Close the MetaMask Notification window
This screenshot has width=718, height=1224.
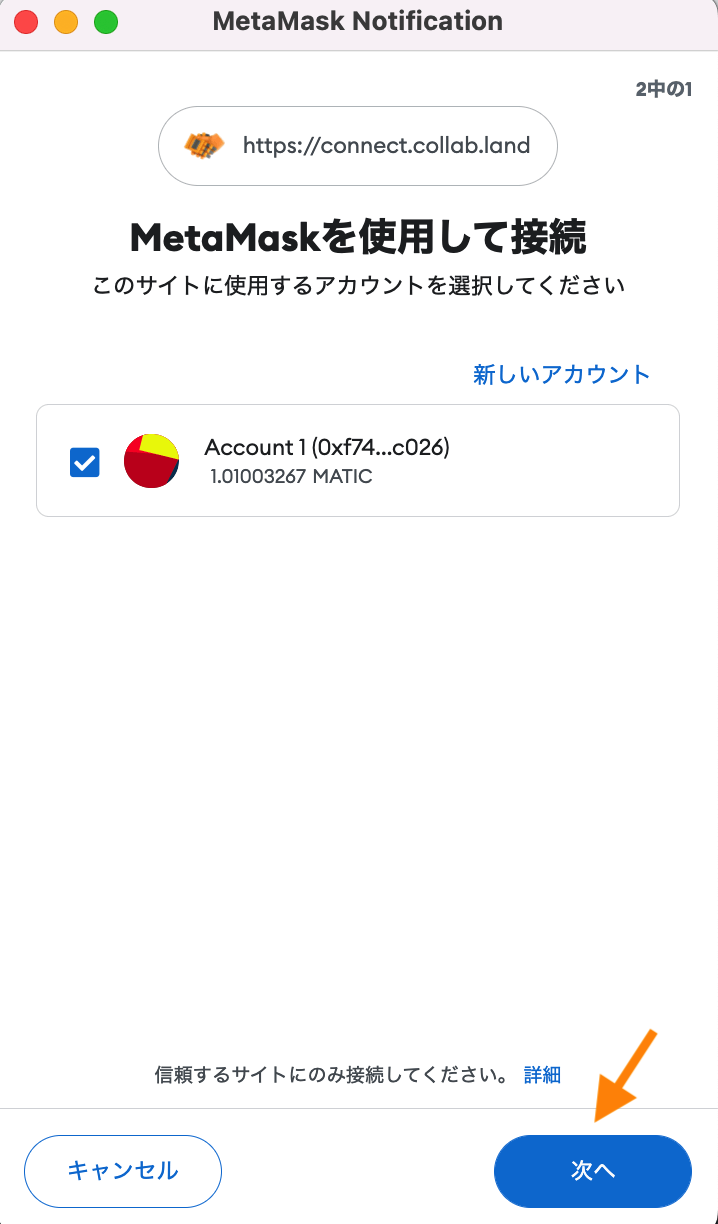(x=27, y=21)
